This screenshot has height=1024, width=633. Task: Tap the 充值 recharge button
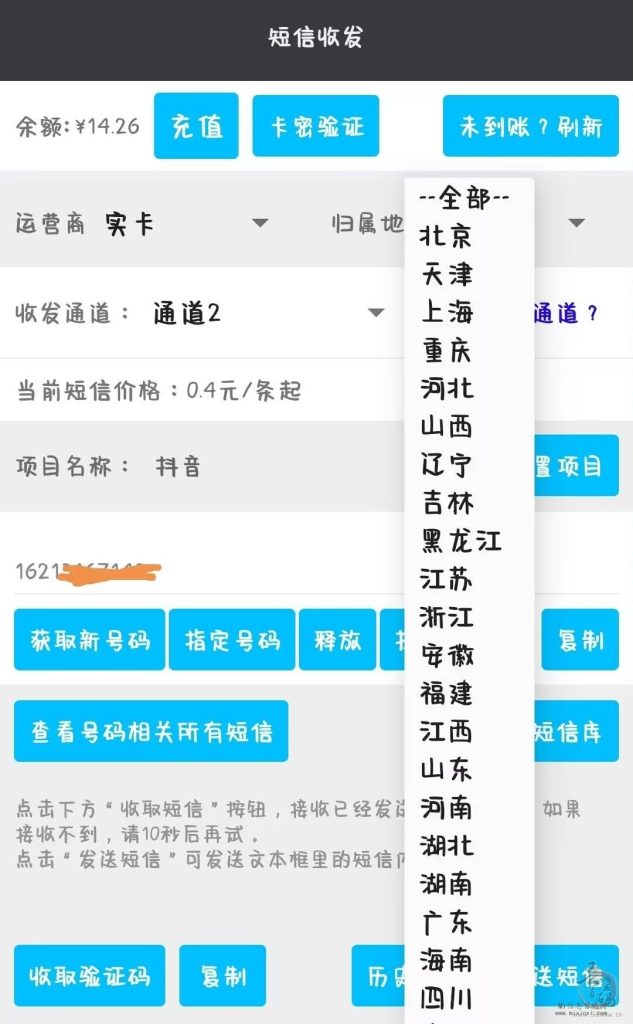(196, 126)
